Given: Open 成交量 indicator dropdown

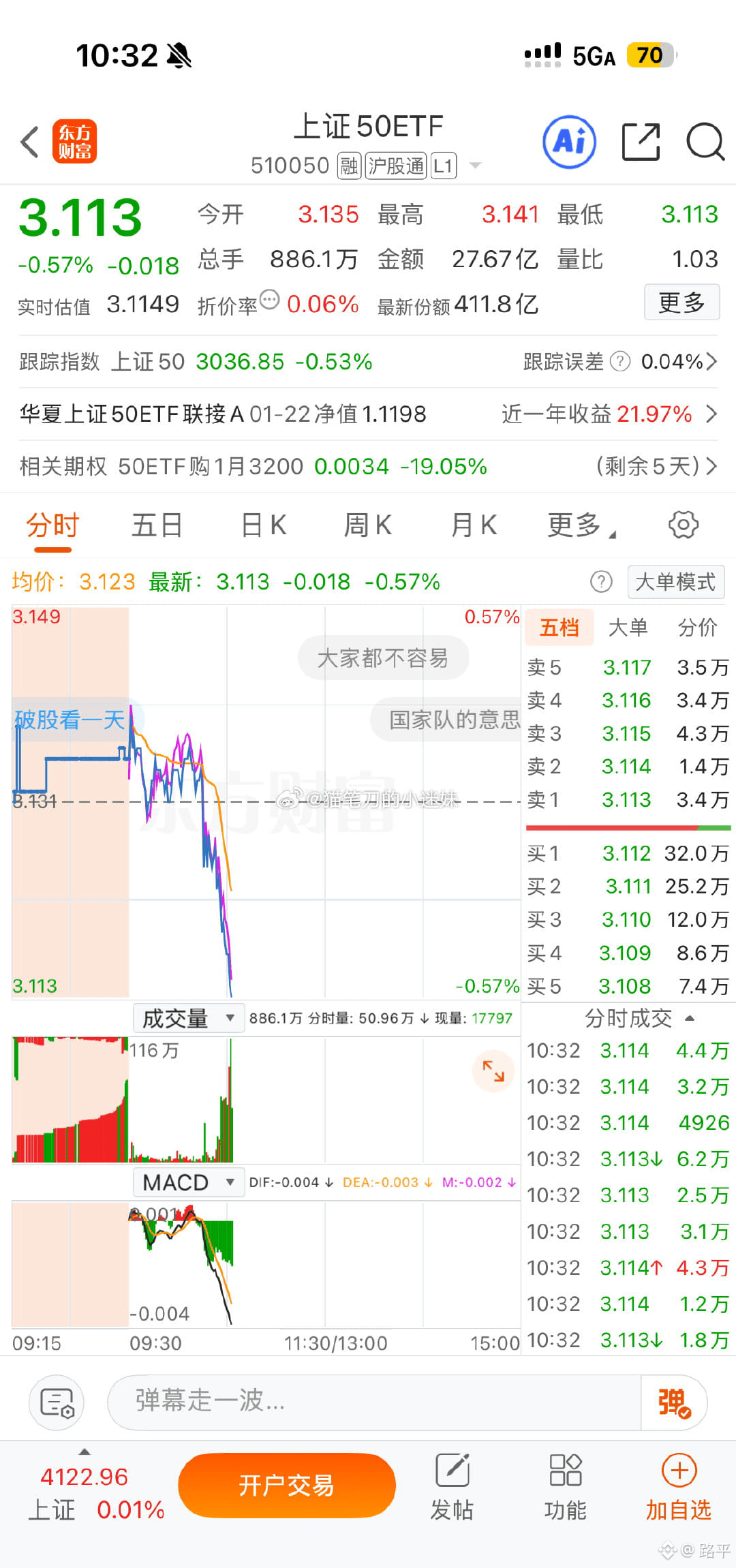Looking at the screenshot, I should [x=188, y=1018].
